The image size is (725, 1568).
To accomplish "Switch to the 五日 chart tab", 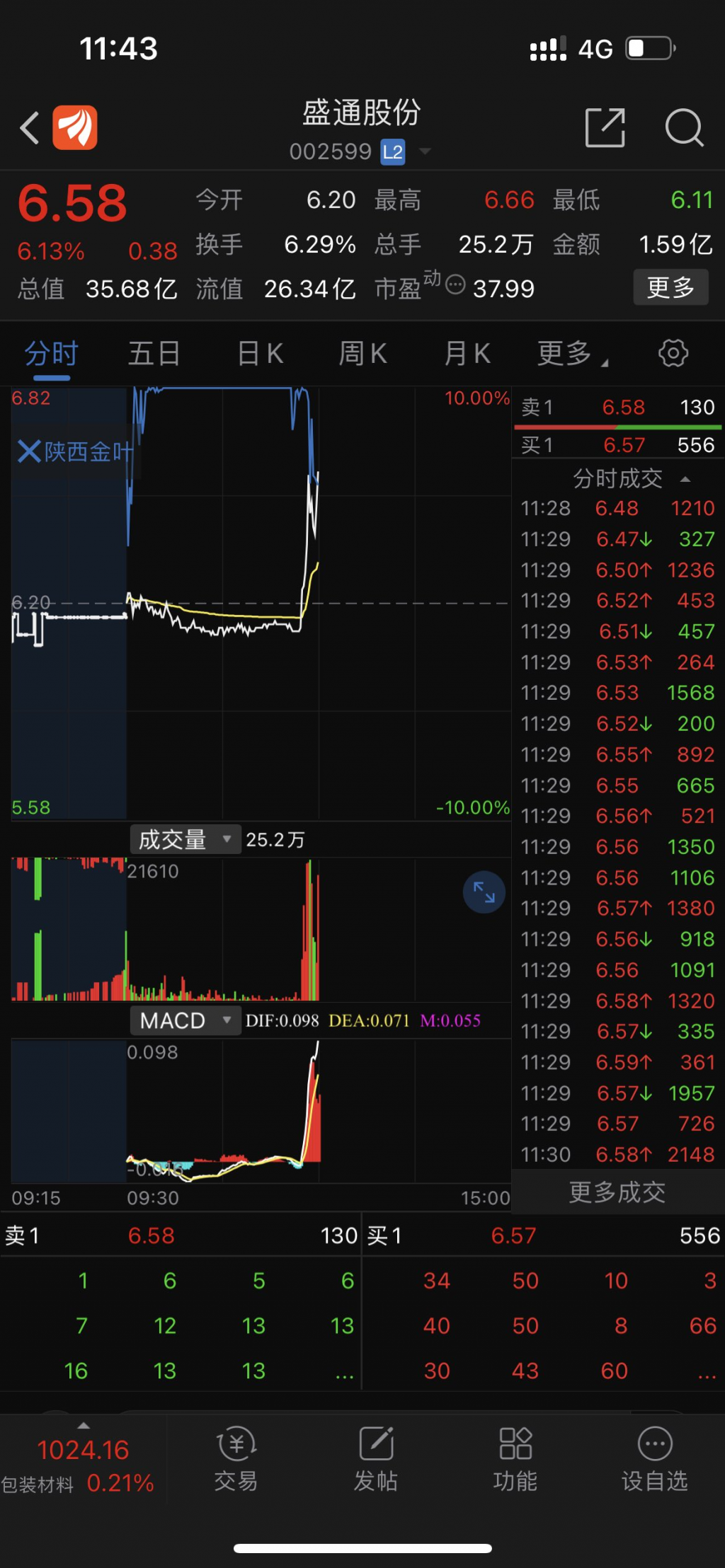I will [x=154, y=353].
